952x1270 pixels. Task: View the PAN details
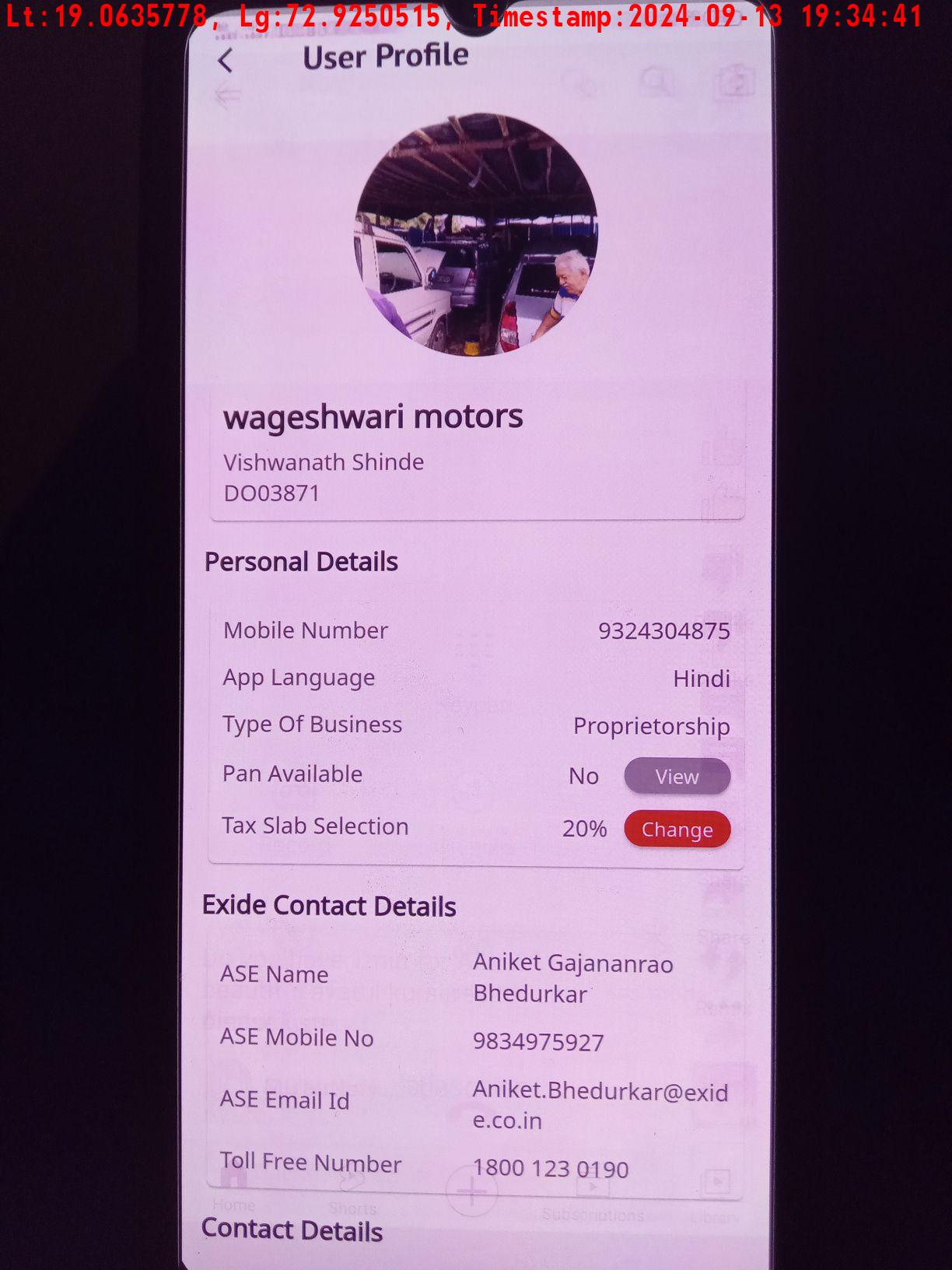677,777
